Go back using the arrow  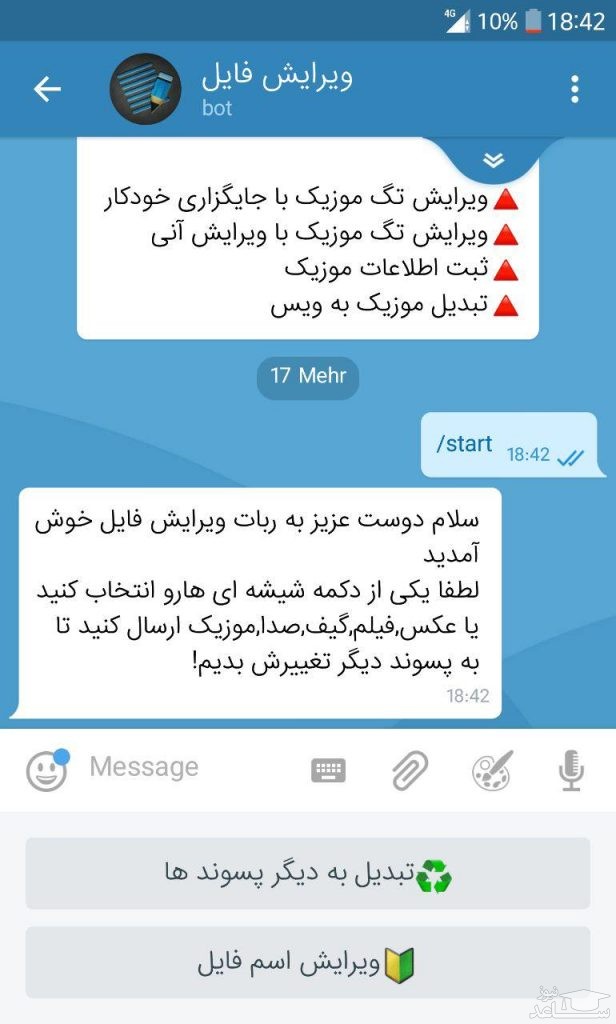47,89
